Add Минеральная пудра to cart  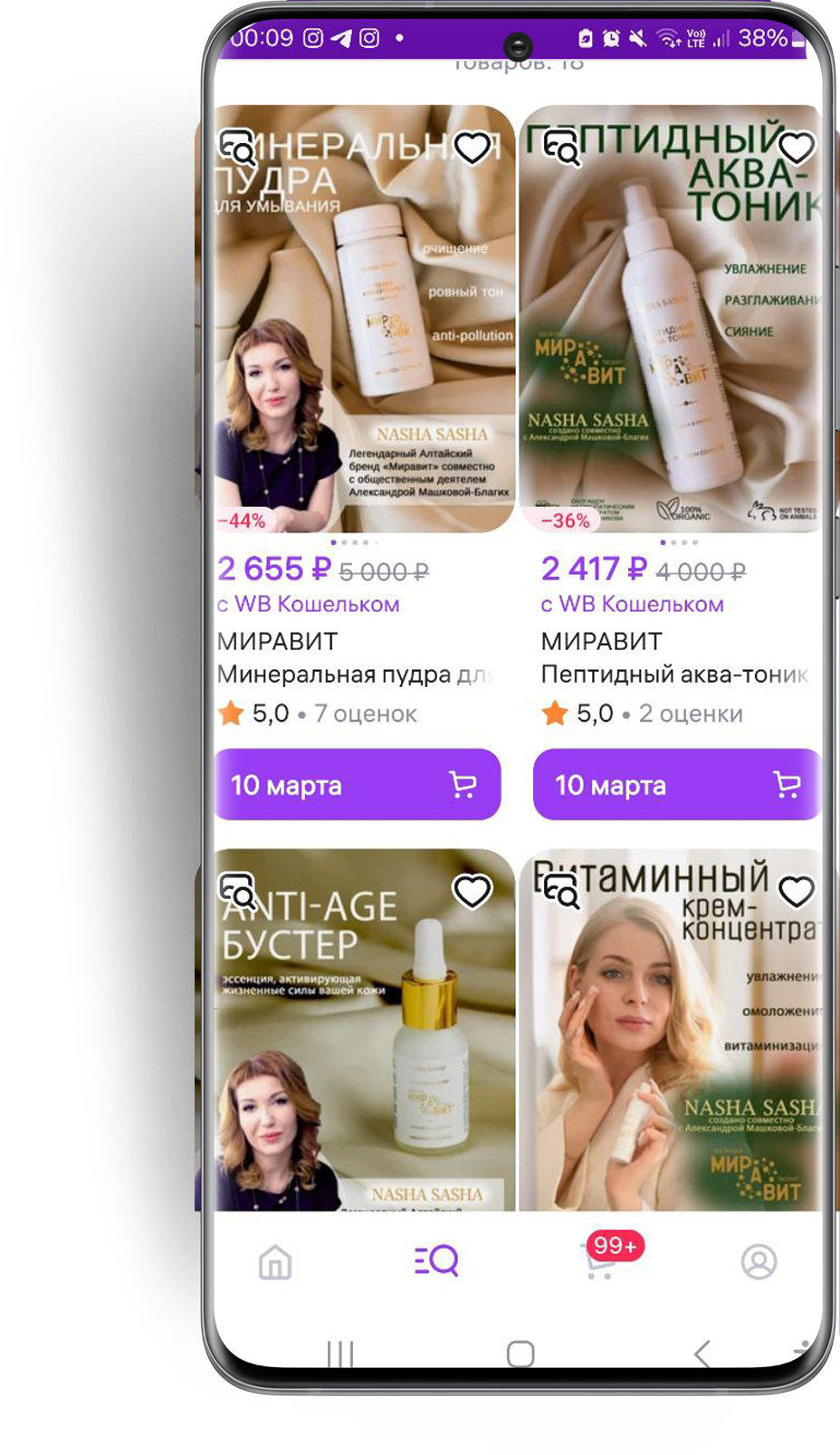[x=357, y=784]
